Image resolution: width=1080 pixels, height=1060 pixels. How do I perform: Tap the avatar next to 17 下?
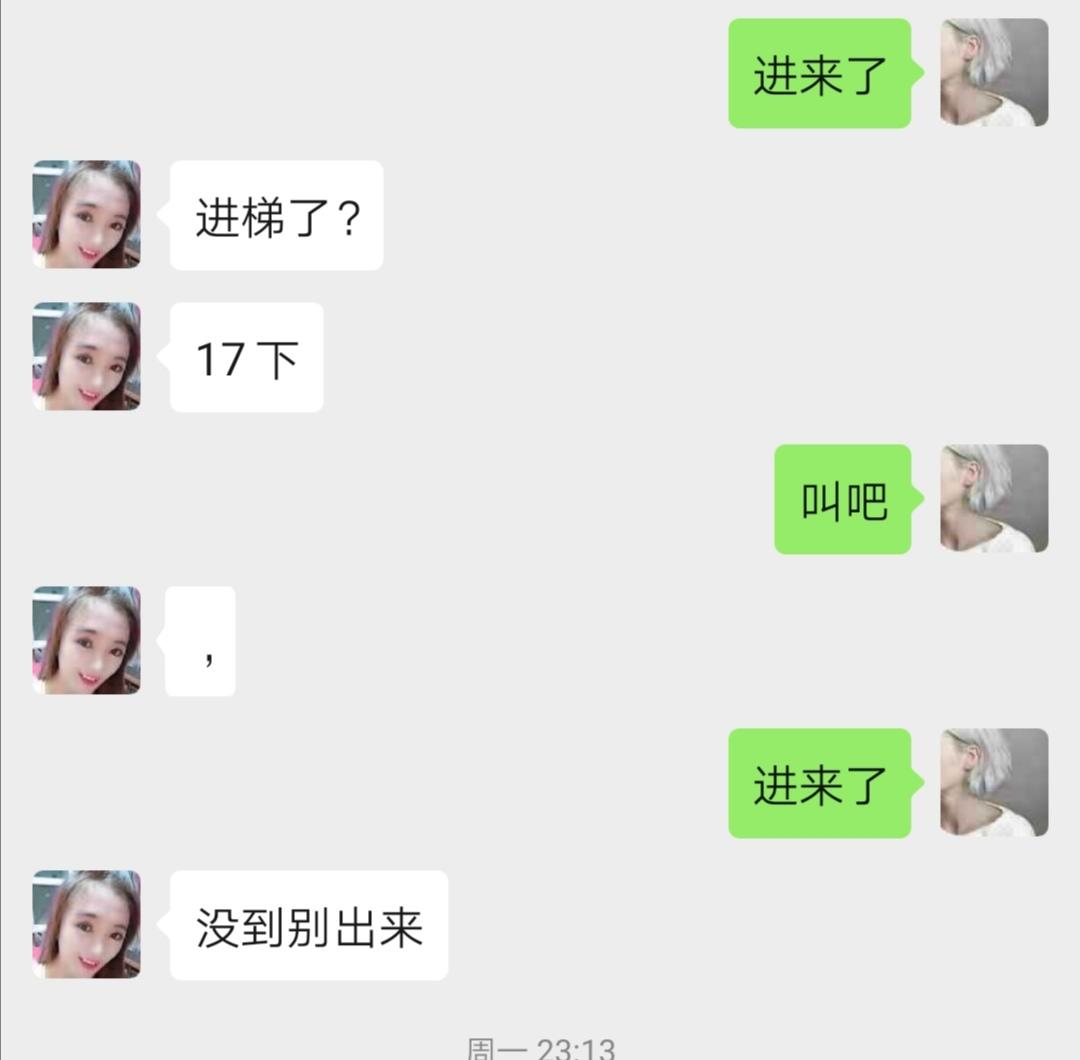pyautogui.click(x=86, y=357)
